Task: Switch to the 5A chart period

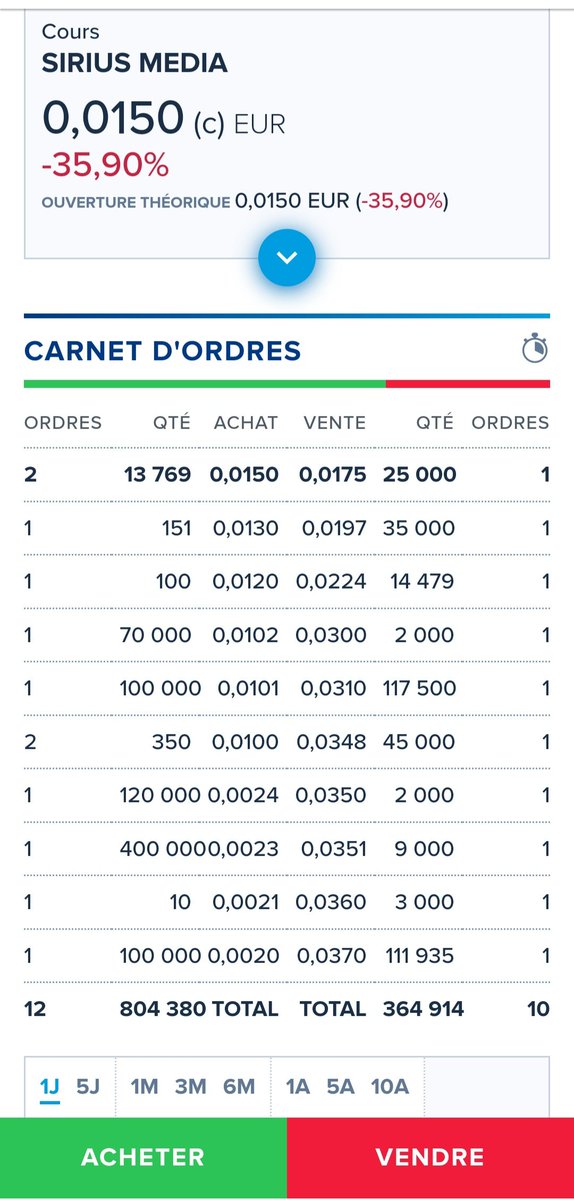Action: click(x=341, y=1086)
